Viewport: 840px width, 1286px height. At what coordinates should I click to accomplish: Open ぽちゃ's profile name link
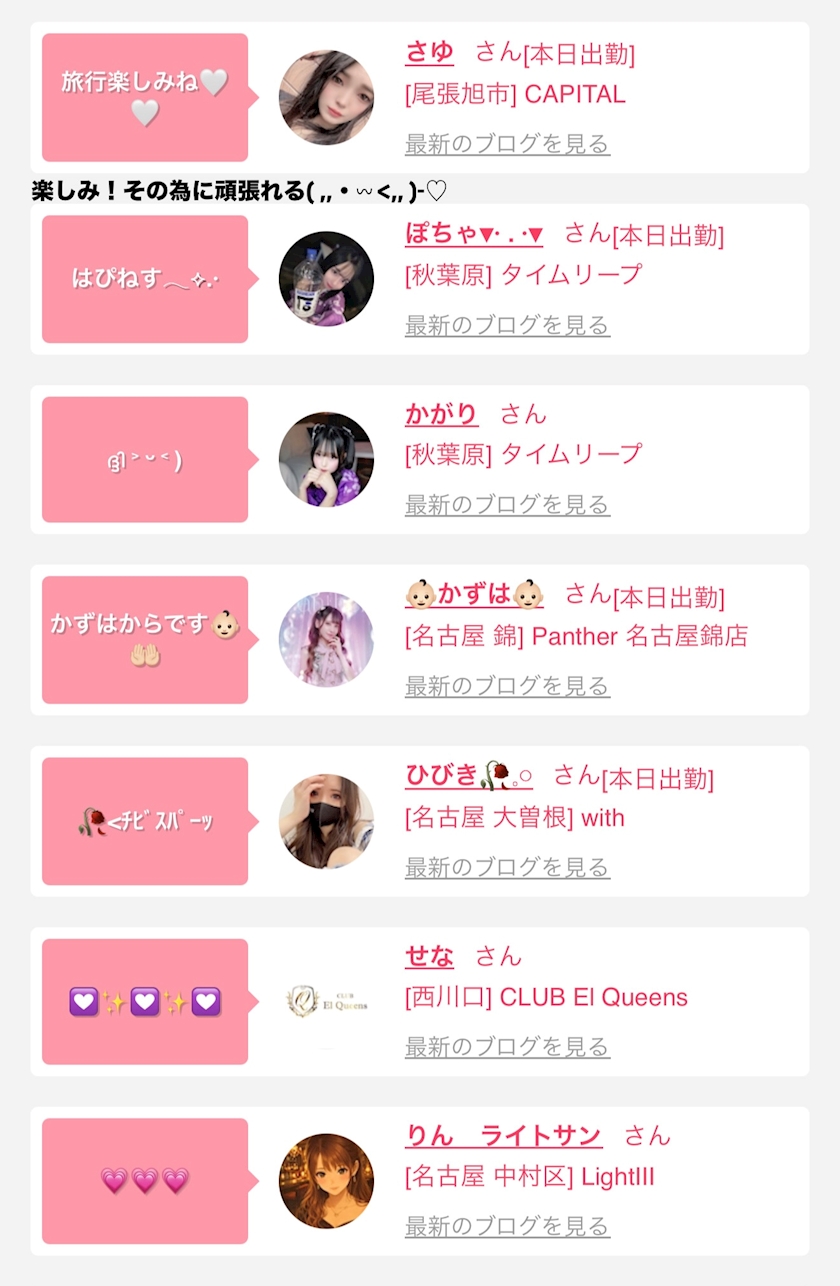[x=474, y=234]
